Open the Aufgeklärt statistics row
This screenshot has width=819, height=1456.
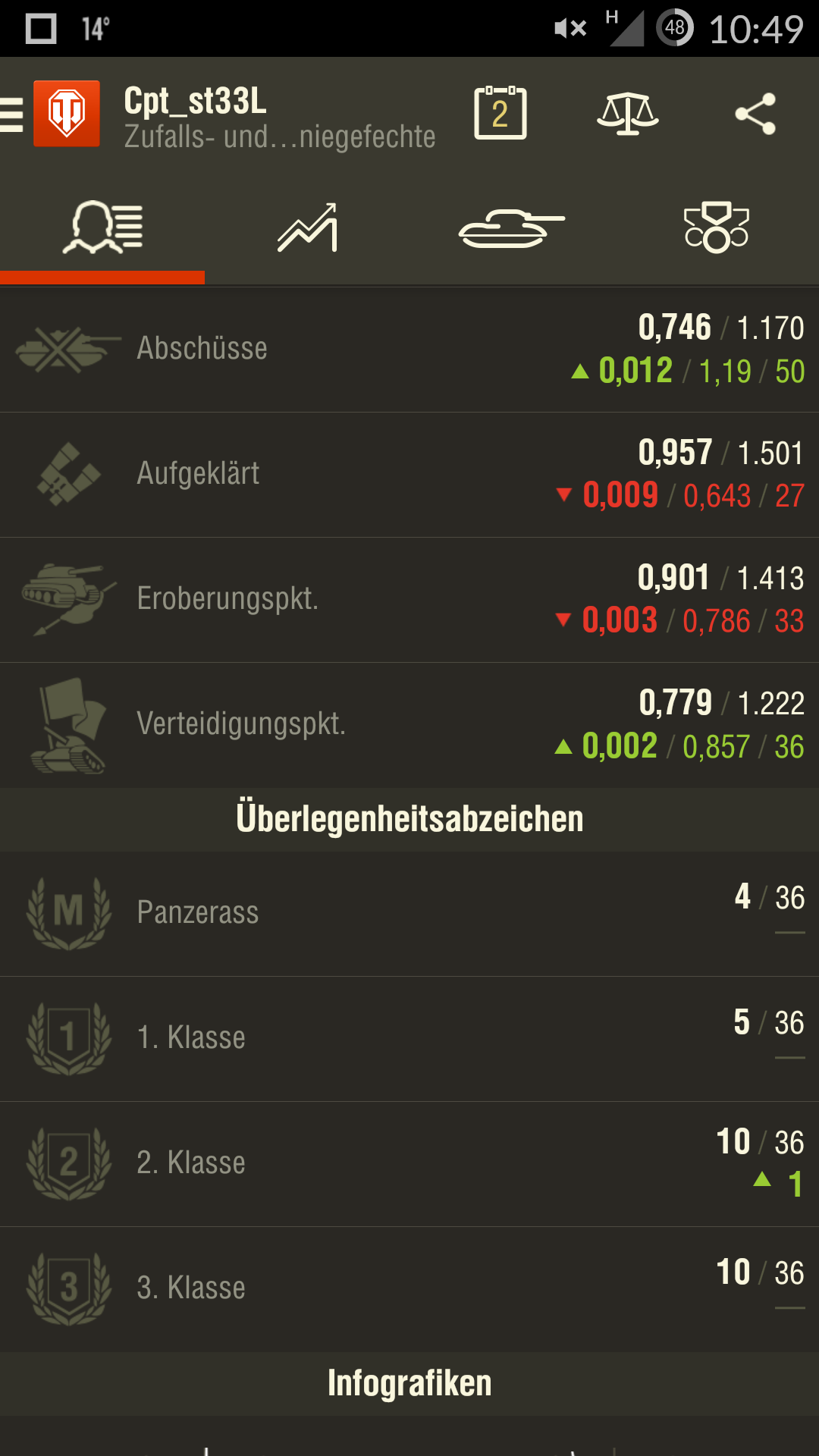[409, 474]
